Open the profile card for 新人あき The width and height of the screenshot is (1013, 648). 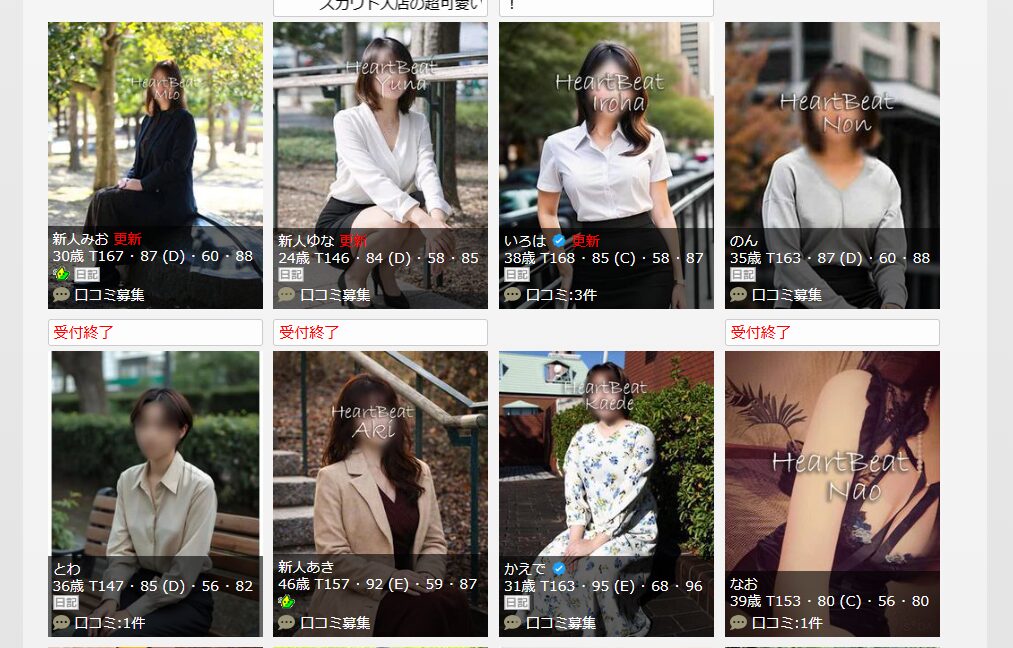380,460
